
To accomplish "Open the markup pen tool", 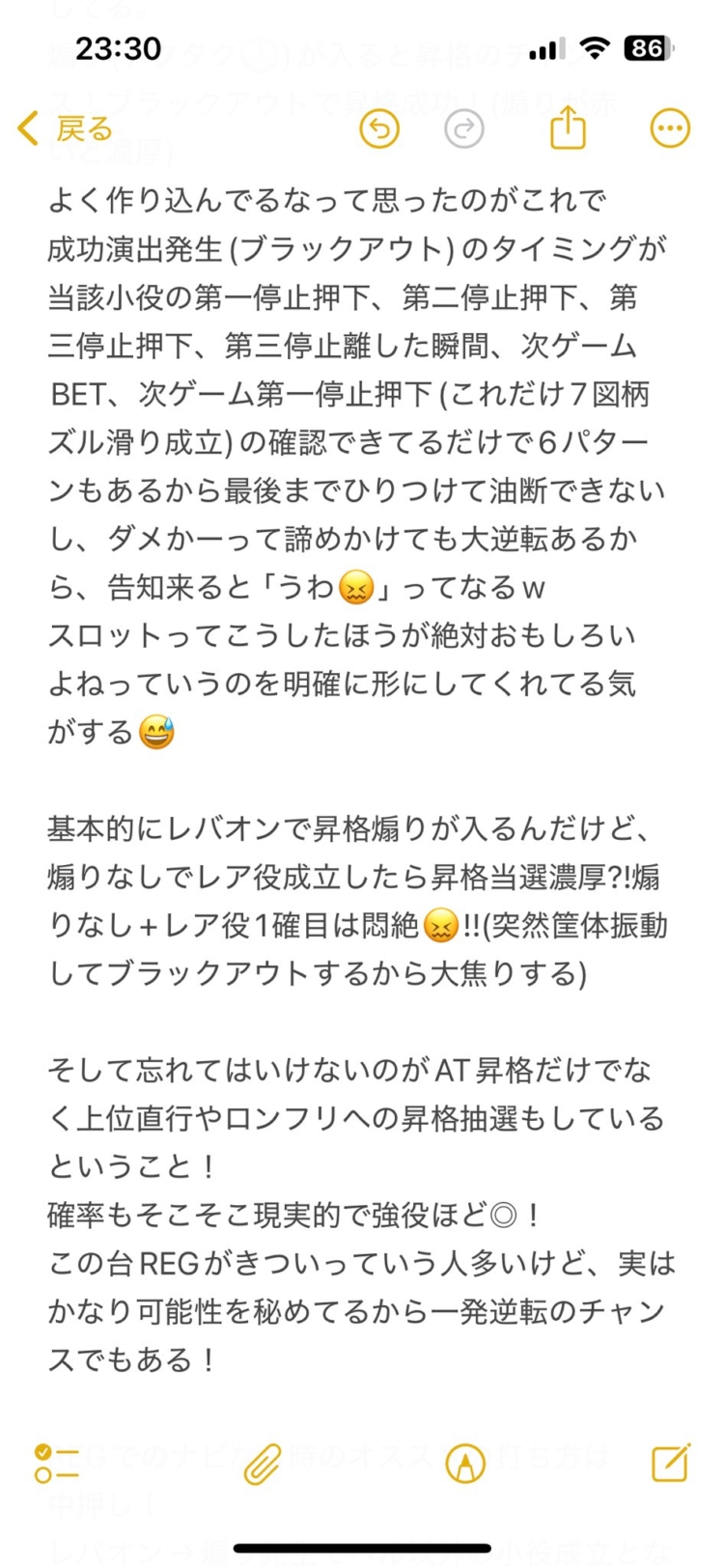I will coord(465,1464).
